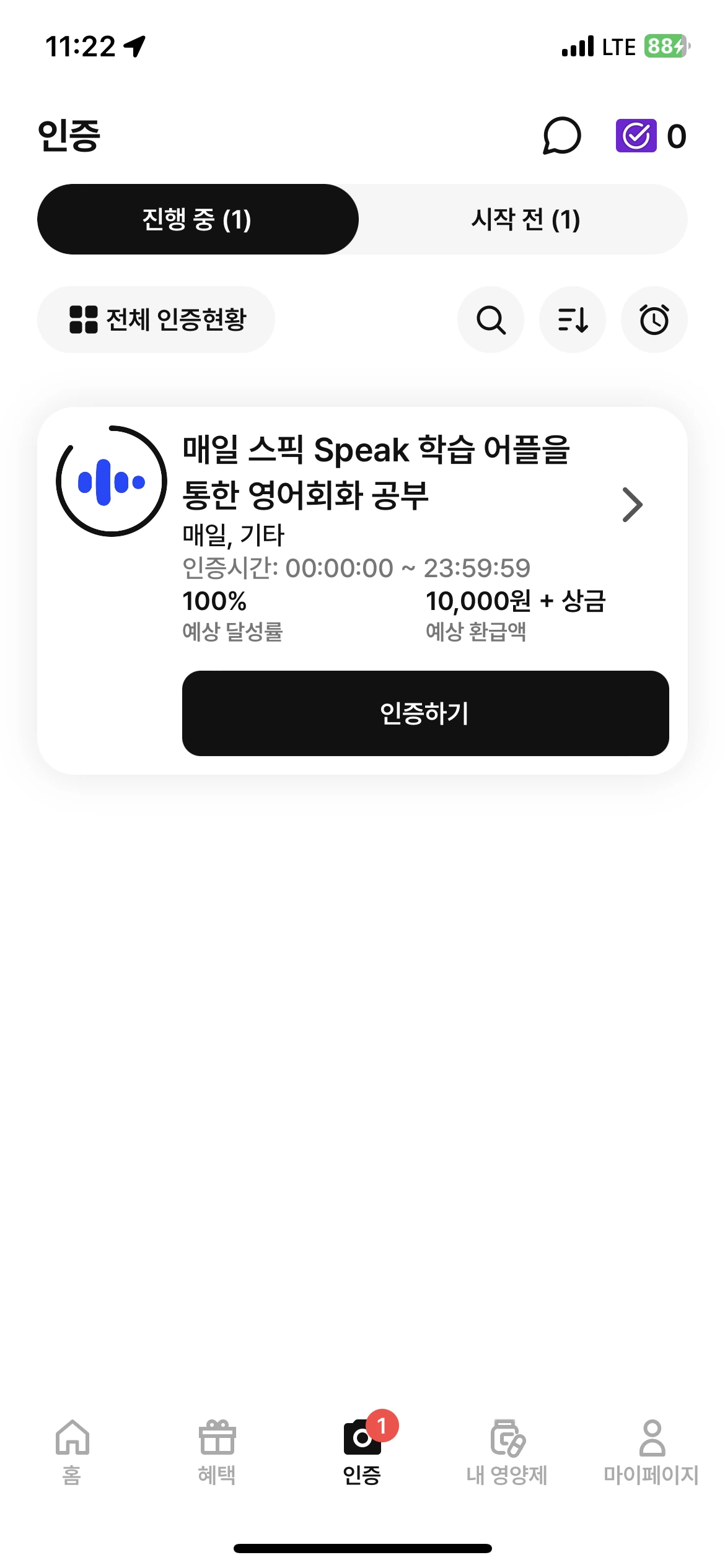
Task: Open 전체 인증현황 overview
Action: [x=156, y=320]
